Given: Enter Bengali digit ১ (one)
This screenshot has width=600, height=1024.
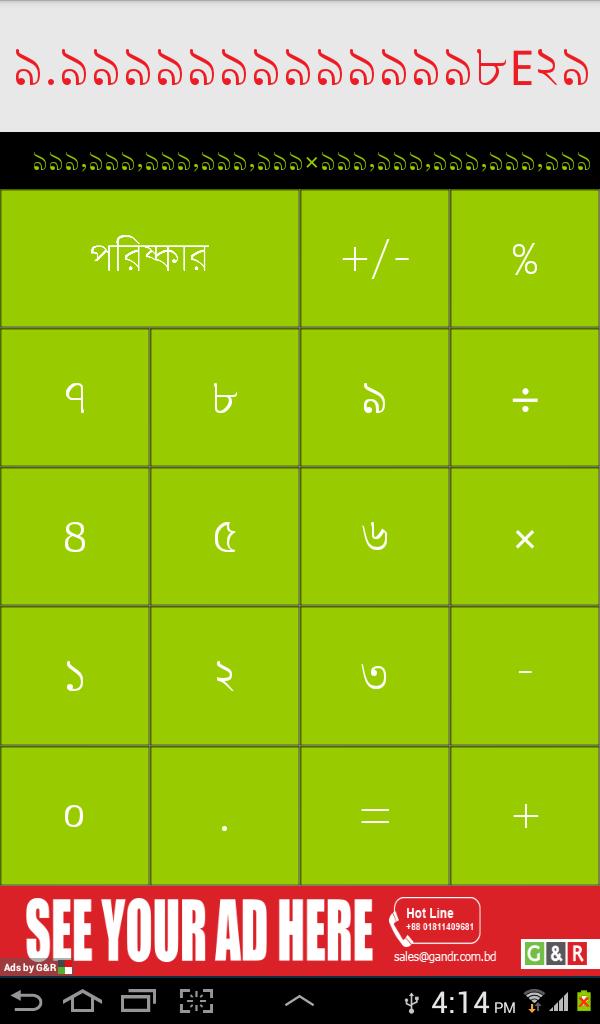Looking at the screenshot, I should (x=75, y=676).
